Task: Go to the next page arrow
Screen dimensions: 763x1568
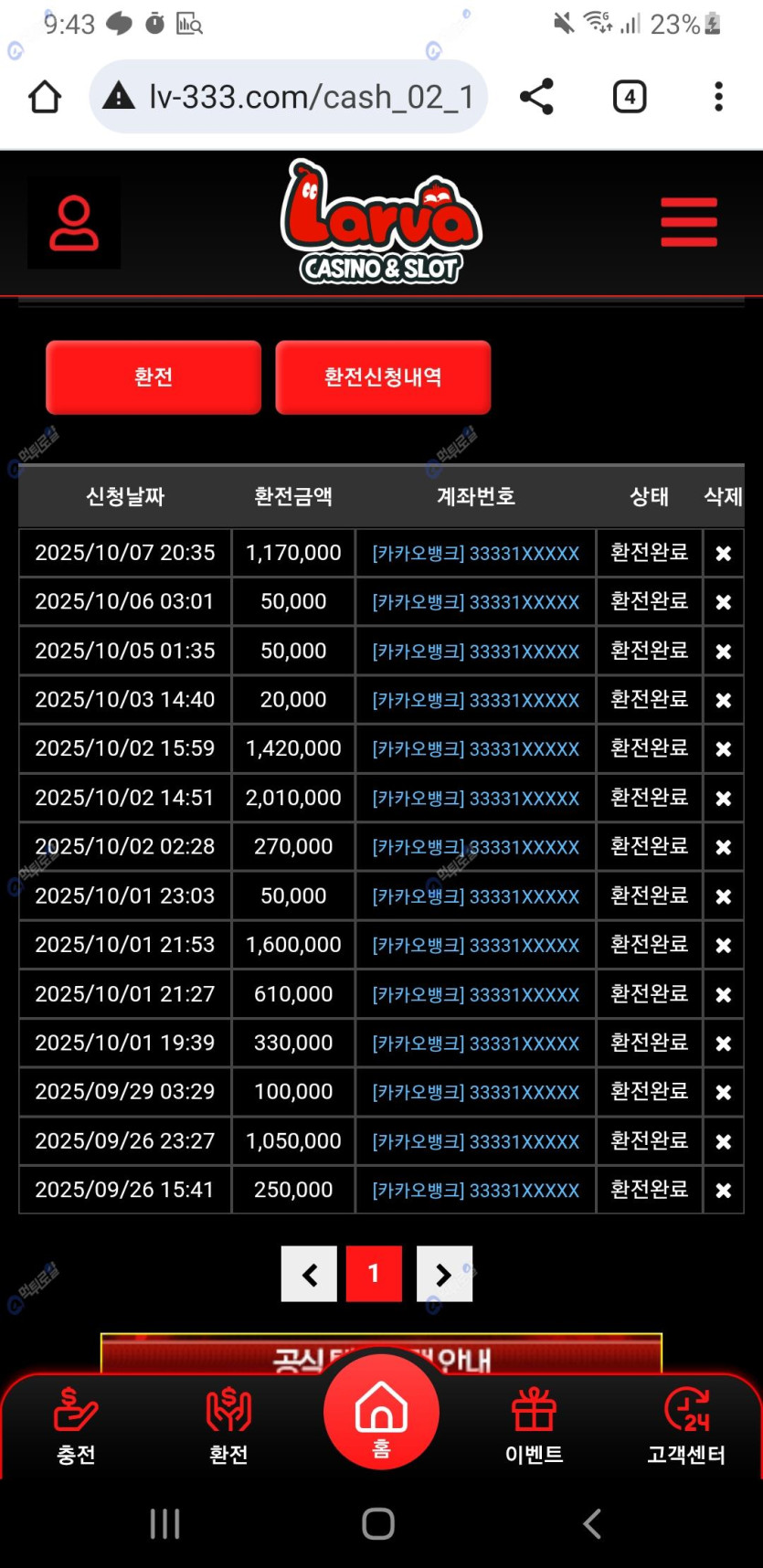Action: [444, 1274]
